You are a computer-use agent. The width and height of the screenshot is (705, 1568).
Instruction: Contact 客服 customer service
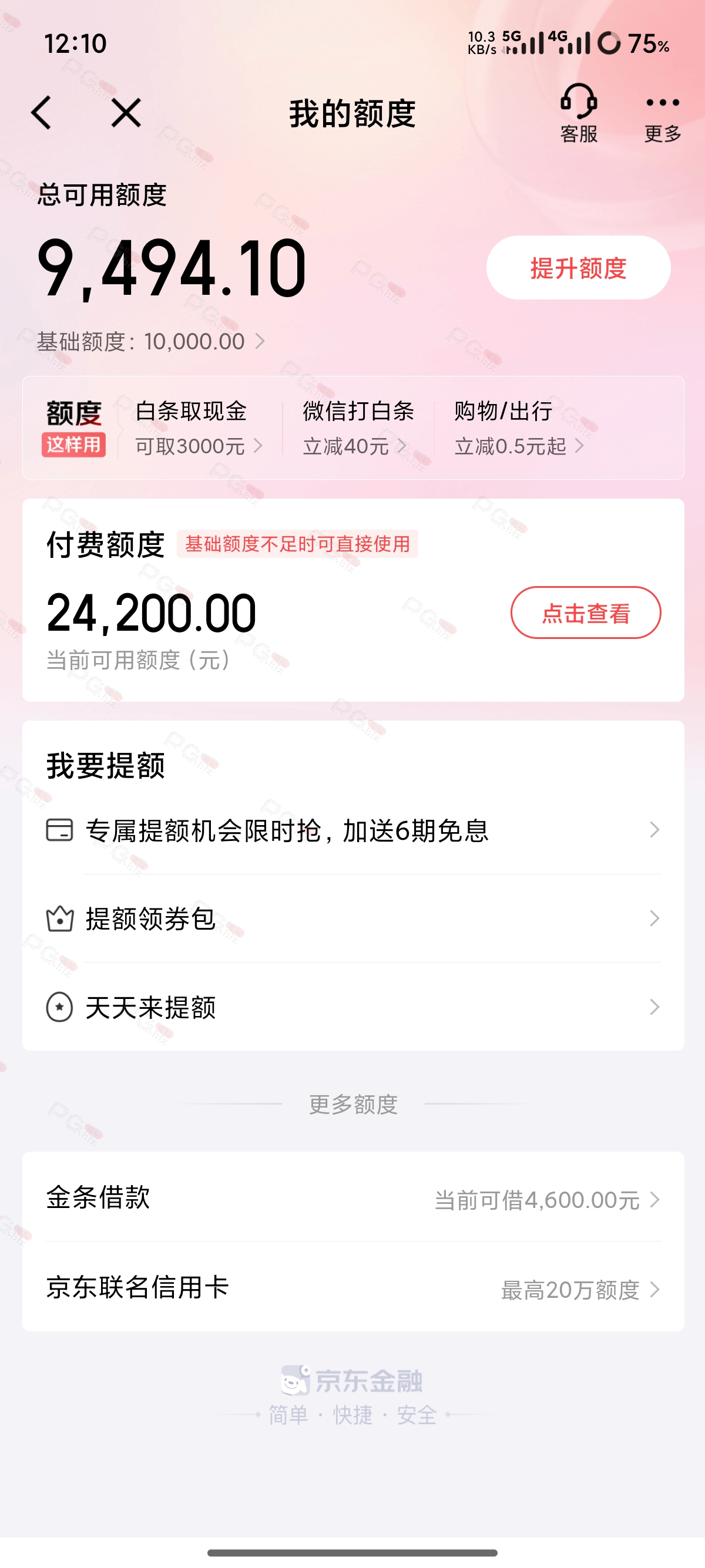tap(578, 114)
